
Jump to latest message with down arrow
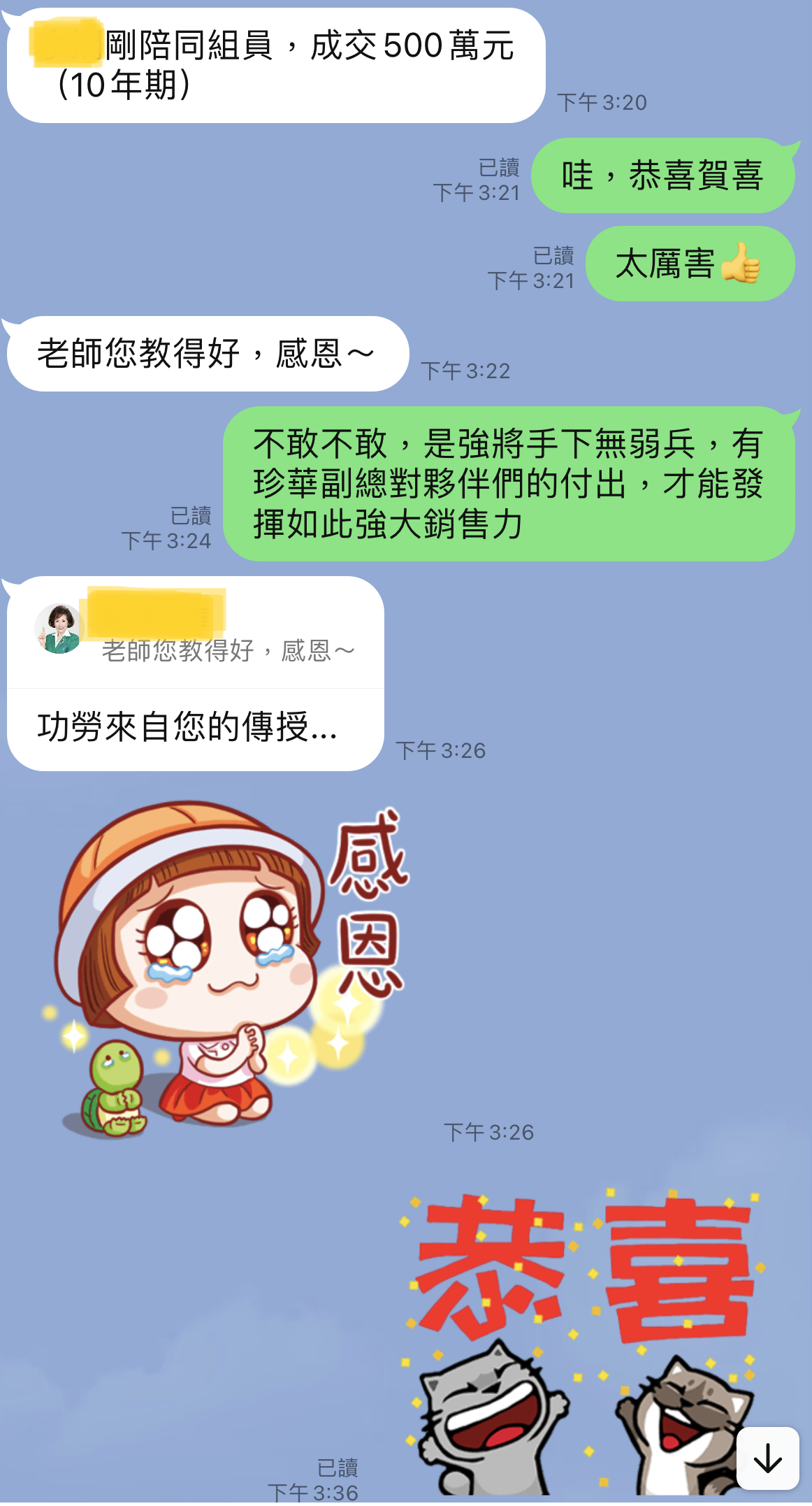coord(768,1458)
